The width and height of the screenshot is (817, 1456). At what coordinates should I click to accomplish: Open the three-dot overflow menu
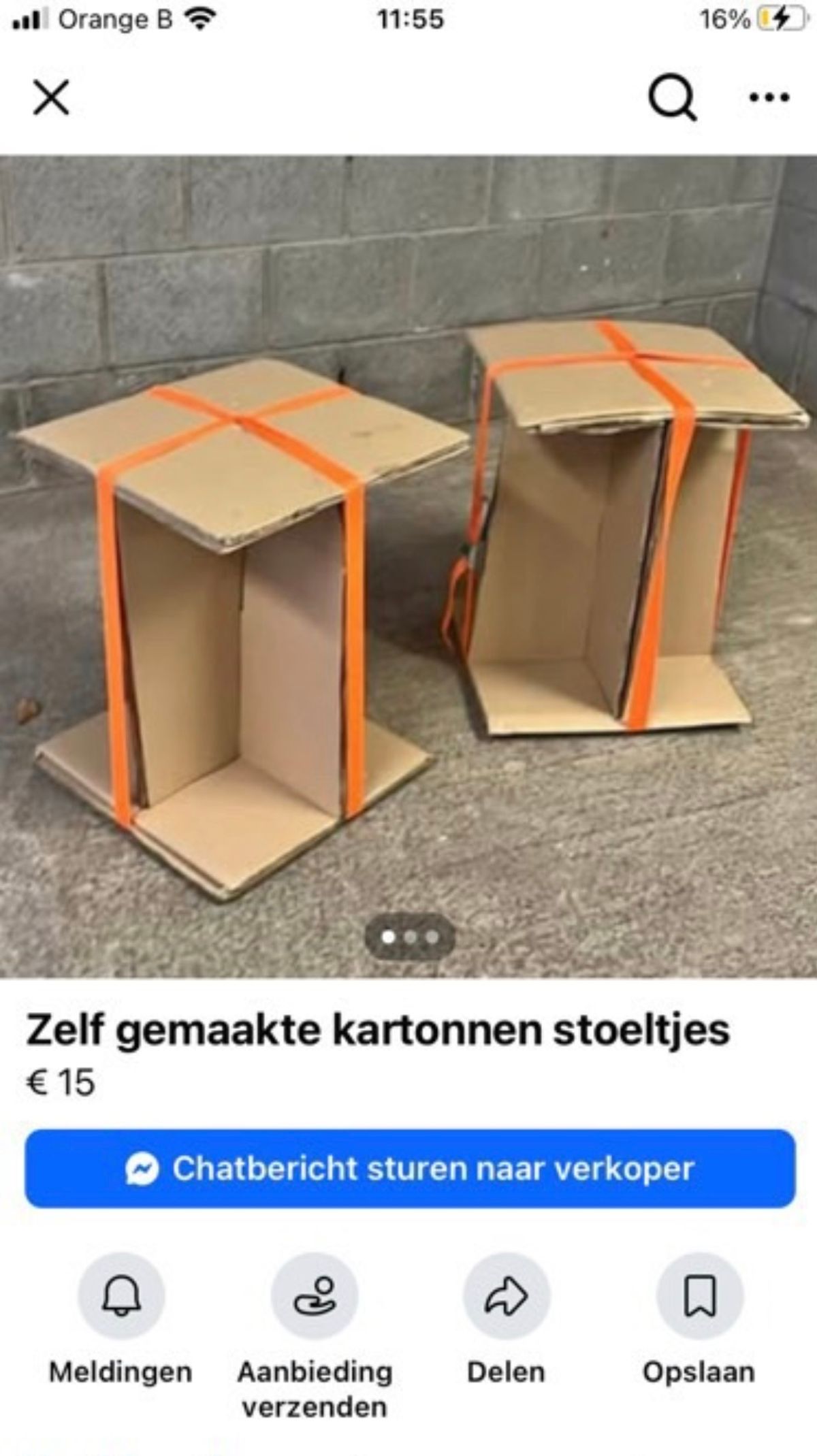click(769, 98)
